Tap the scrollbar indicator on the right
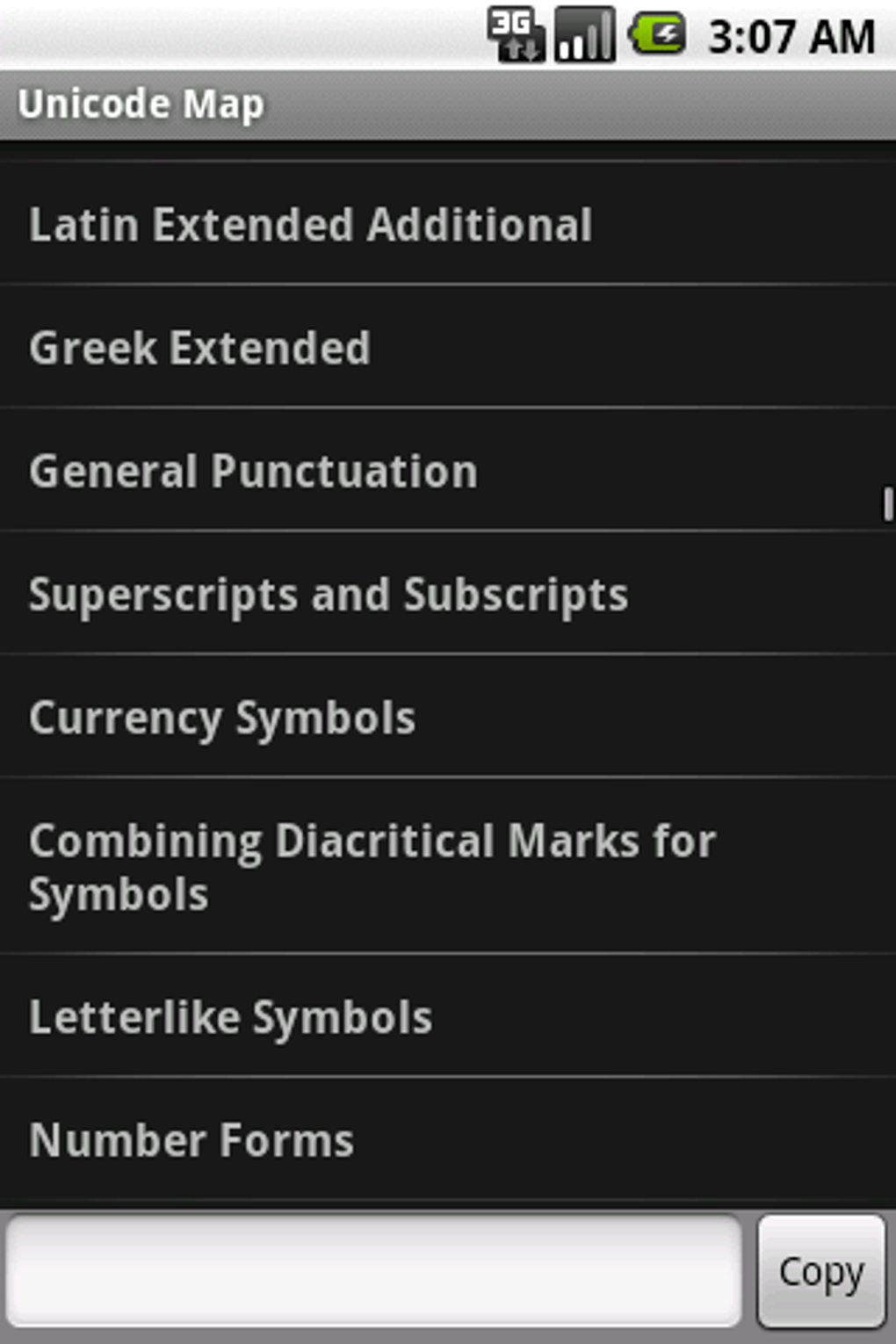Image resolution: width=896 pixels, height=1344 pixels. click(889, 496)
